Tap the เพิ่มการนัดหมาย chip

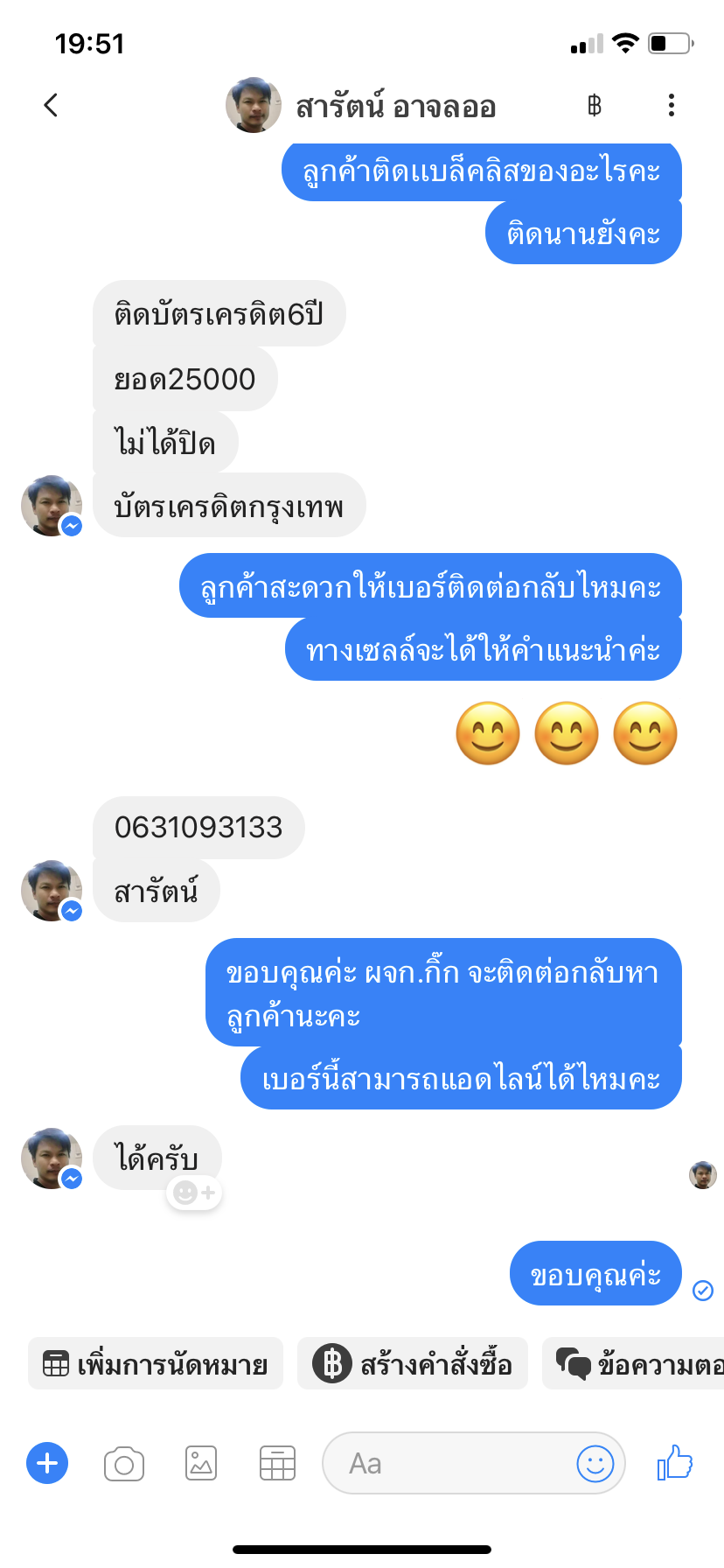coord(156,1364)
